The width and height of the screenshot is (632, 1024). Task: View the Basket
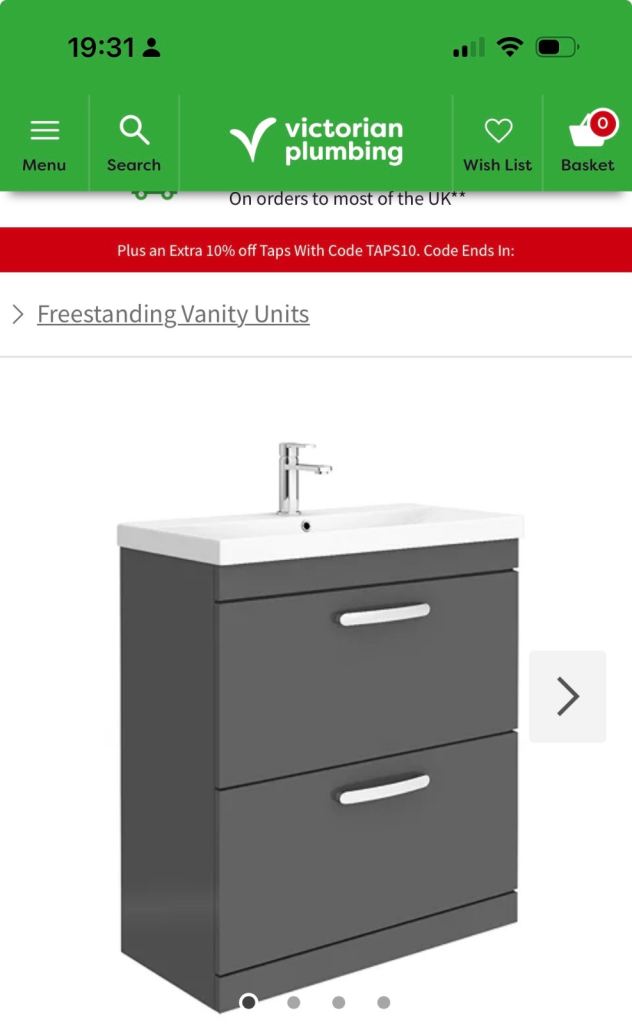click(x=588, y=143)
